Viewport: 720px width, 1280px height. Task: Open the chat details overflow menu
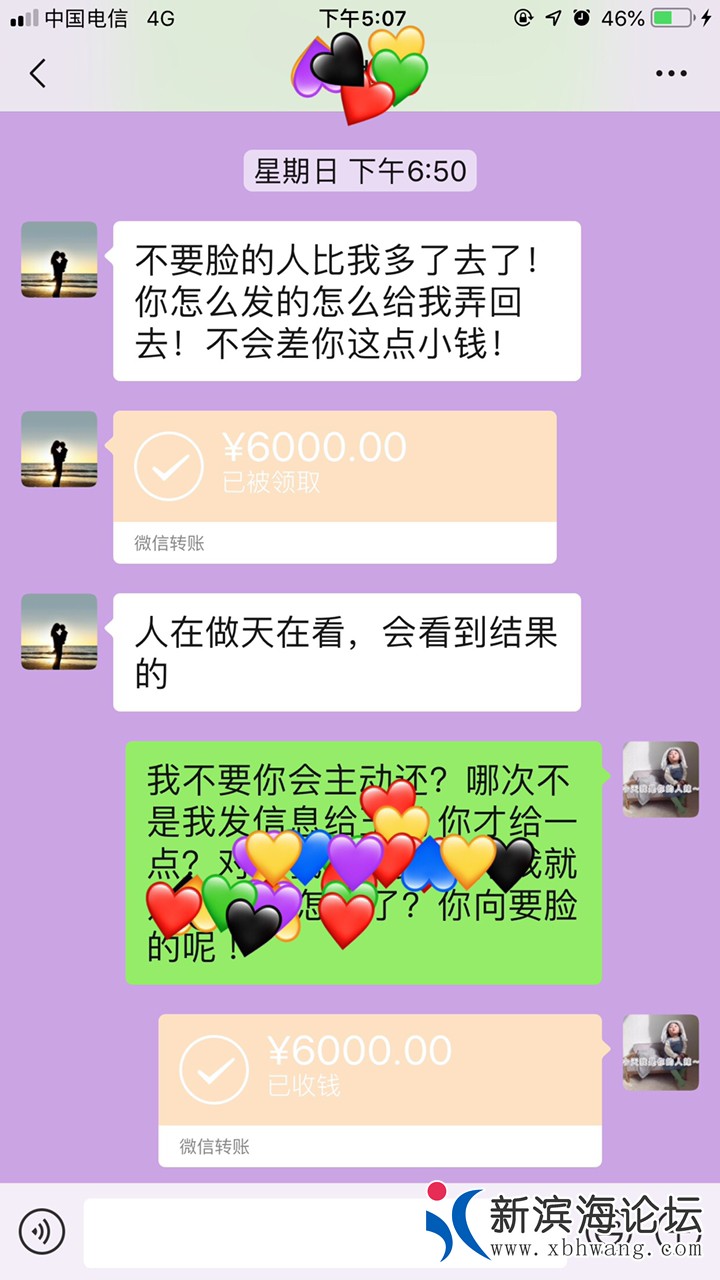pos(671,73)
